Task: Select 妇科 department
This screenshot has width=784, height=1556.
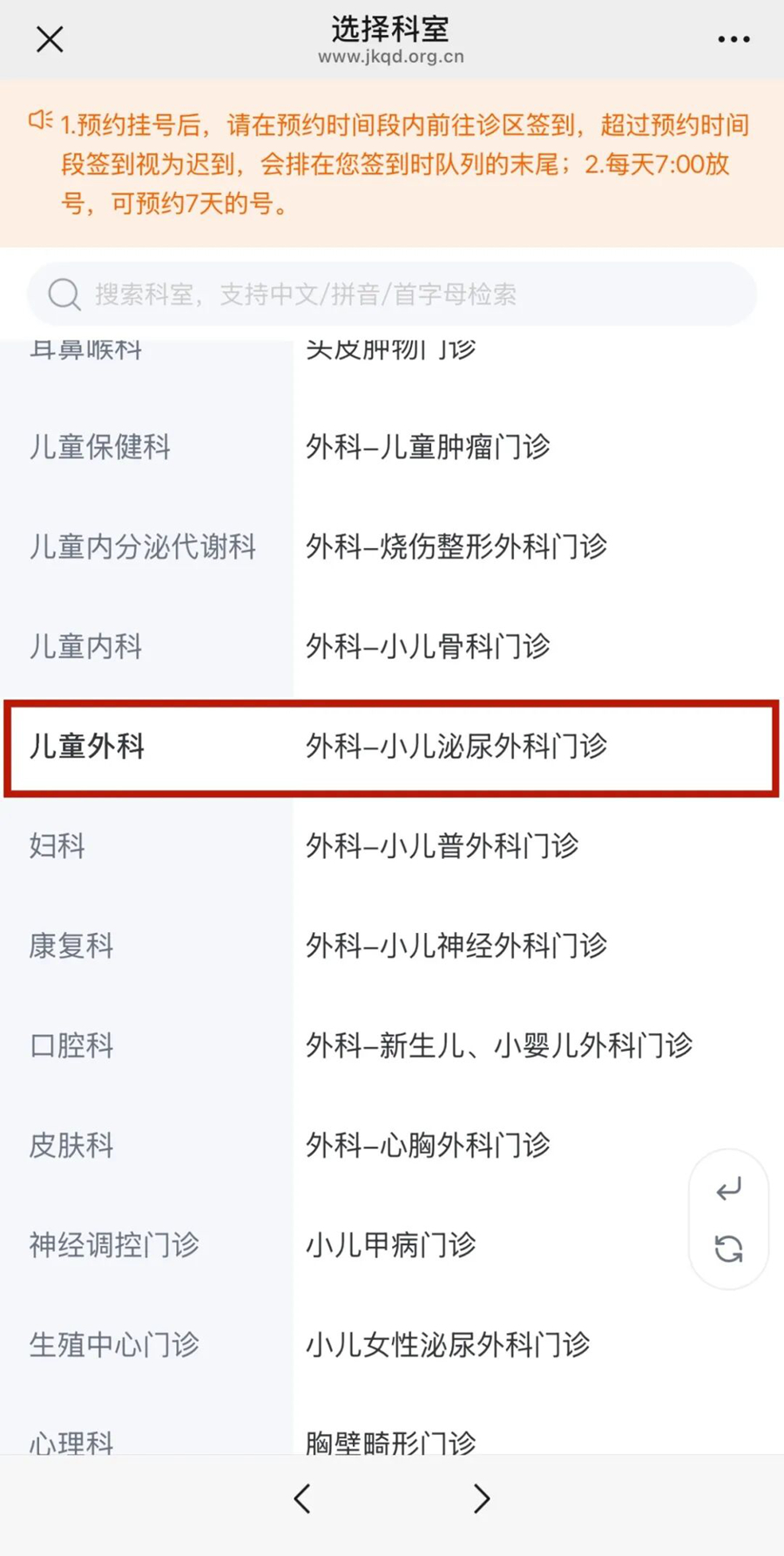Action: 146,846
